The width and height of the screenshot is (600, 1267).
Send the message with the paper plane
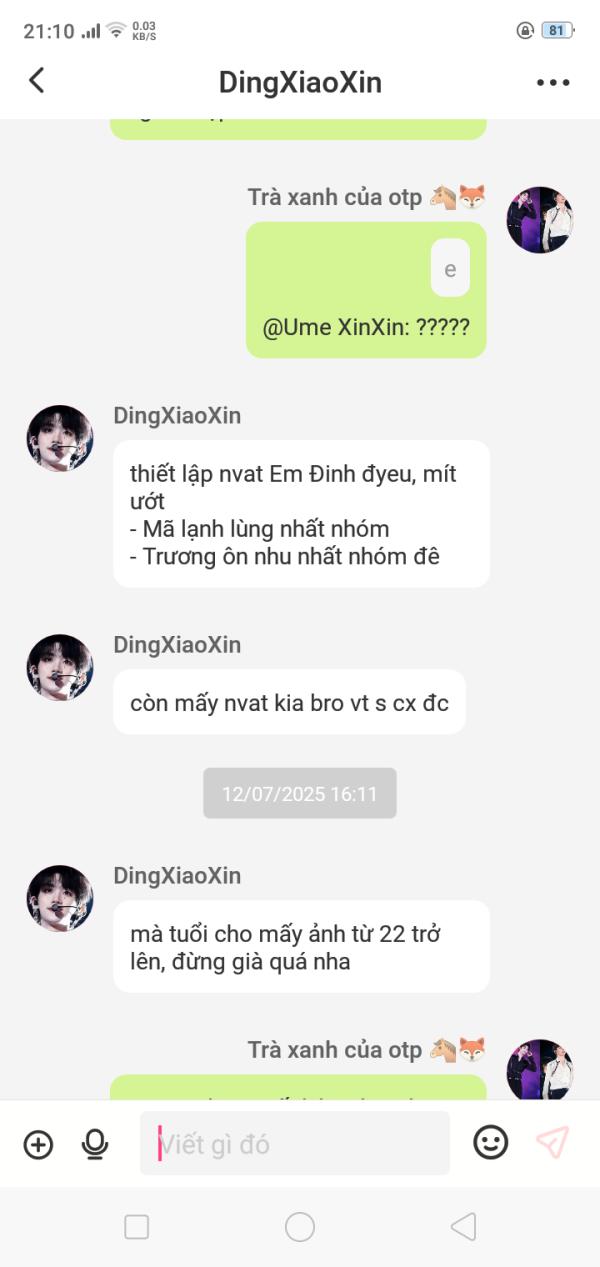552,1142
